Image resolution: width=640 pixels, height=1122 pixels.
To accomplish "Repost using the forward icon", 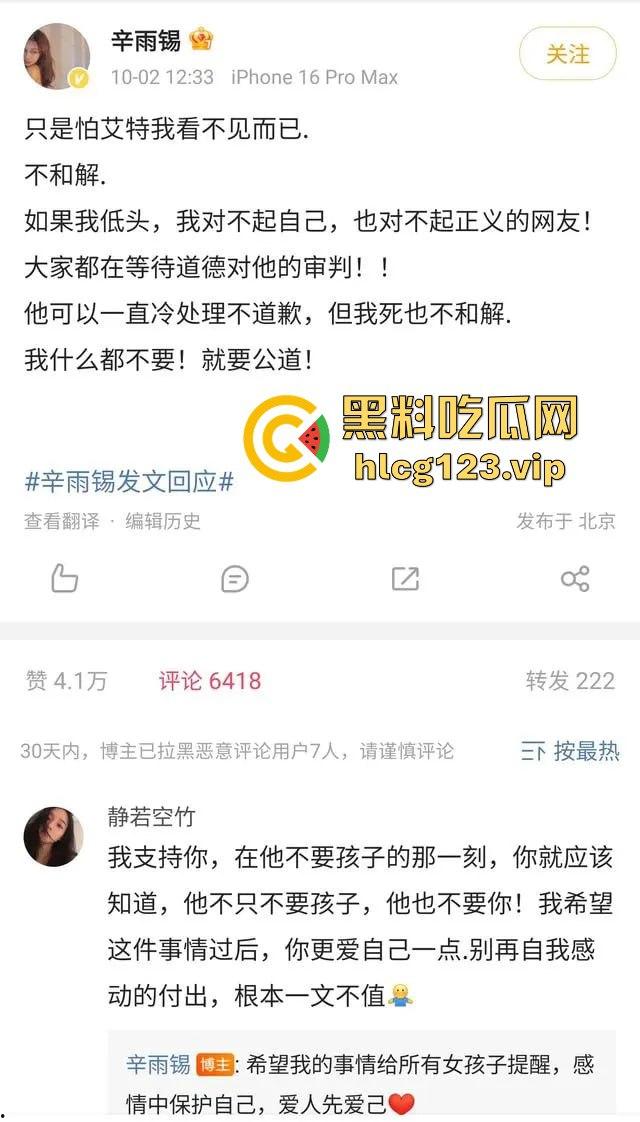I will (x=405, y=578).
